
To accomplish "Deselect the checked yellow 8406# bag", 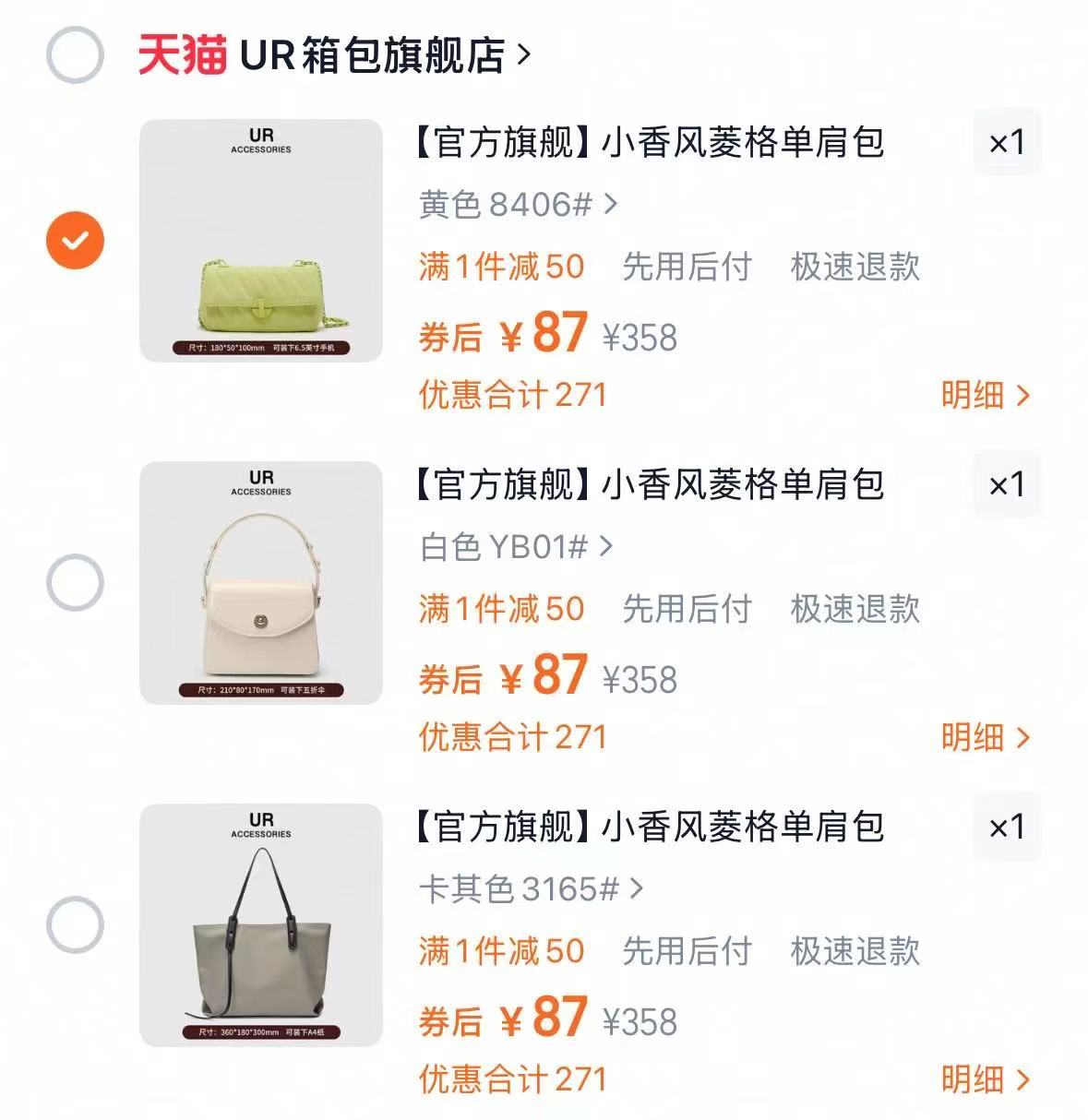I will (74, 238).
